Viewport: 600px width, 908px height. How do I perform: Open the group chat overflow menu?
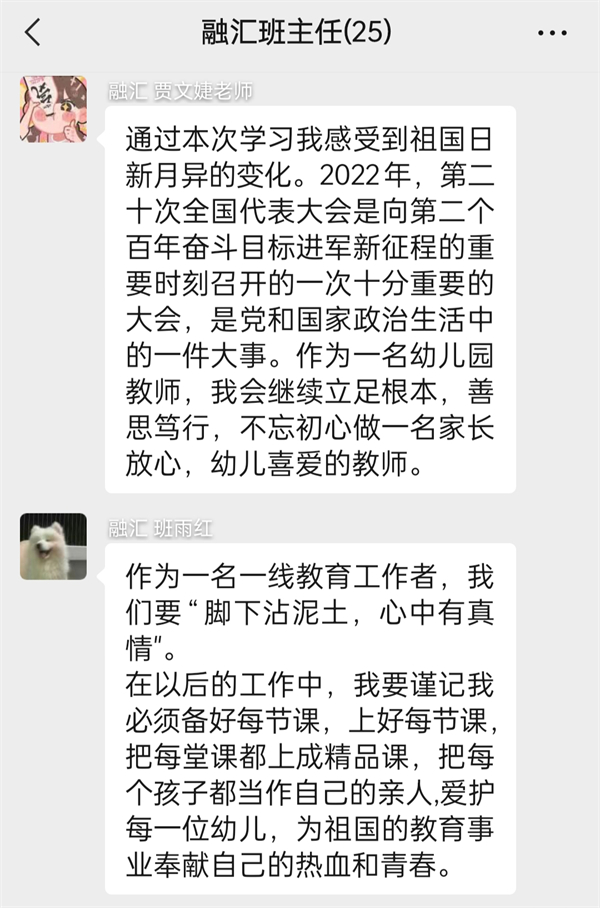click(552, 33)
